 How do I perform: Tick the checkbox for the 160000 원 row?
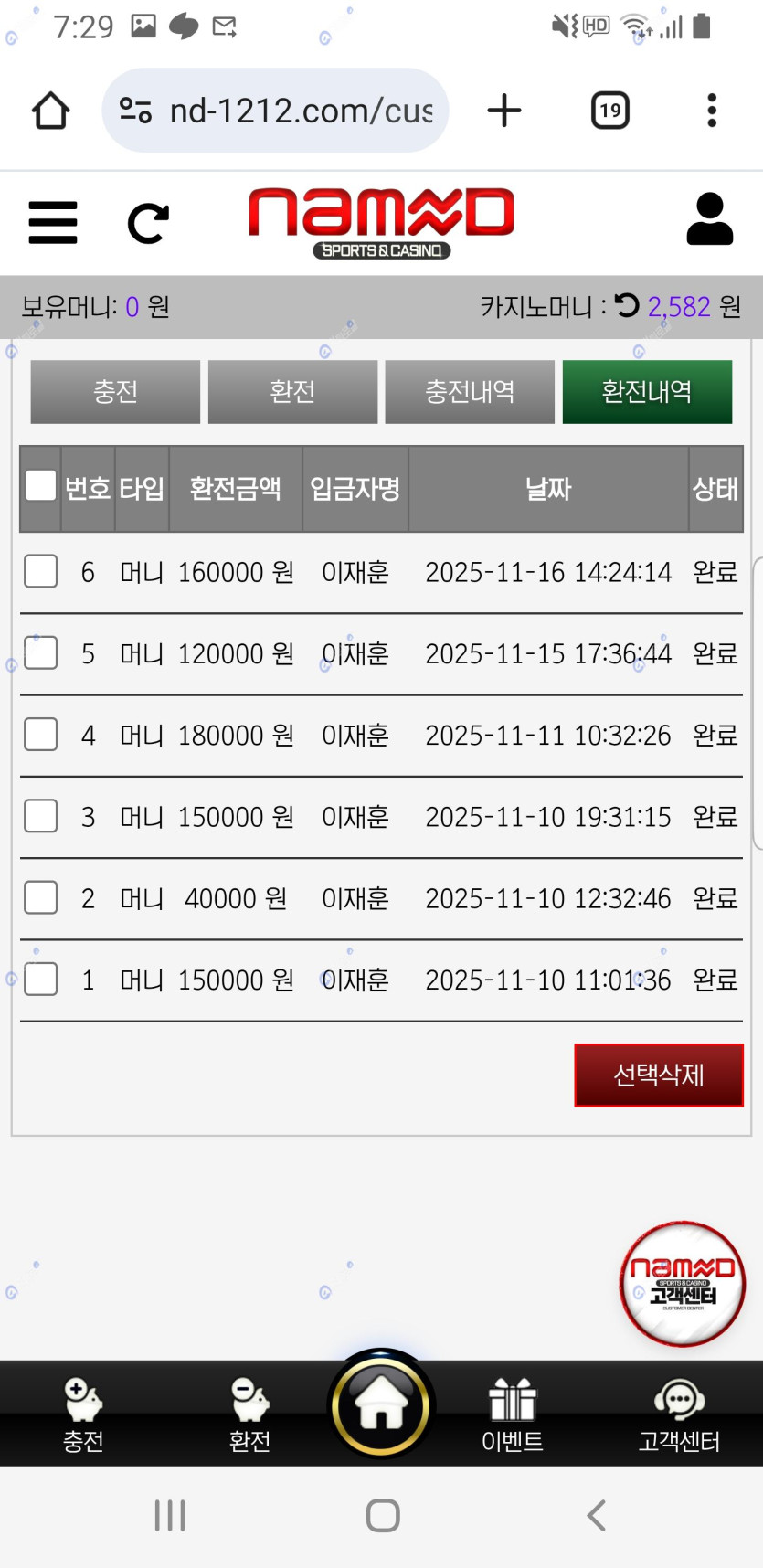[x=41, y=572]
